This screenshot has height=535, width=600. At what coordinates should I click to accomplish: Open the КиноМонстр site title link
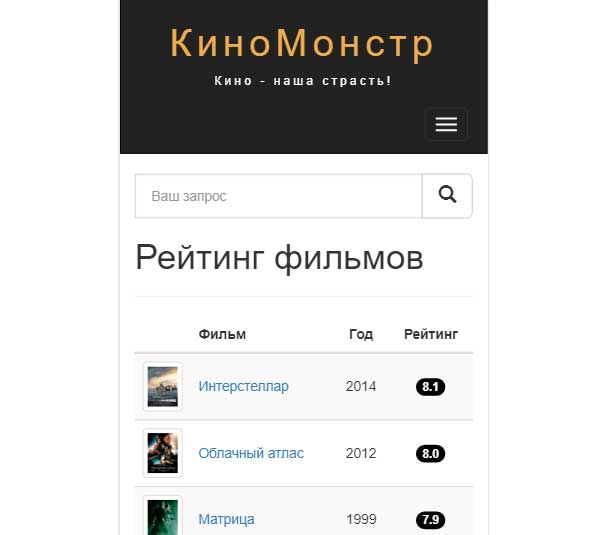click(x=302, y=44)
